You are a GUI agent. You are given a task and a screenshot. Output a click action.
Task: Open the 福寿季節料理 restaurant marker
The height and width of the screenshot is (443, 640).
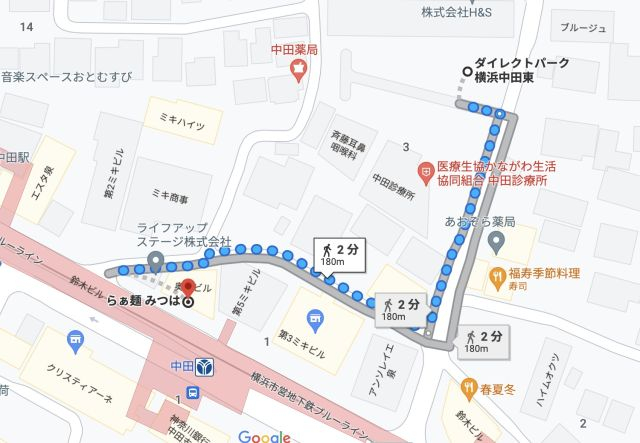(497, 275)
